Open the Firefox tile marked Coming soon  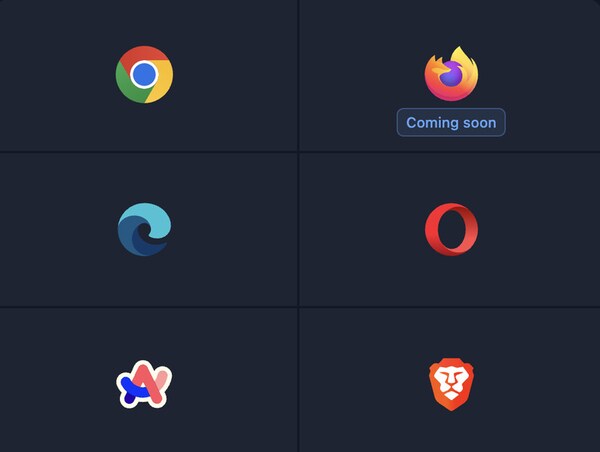point(451,75)
